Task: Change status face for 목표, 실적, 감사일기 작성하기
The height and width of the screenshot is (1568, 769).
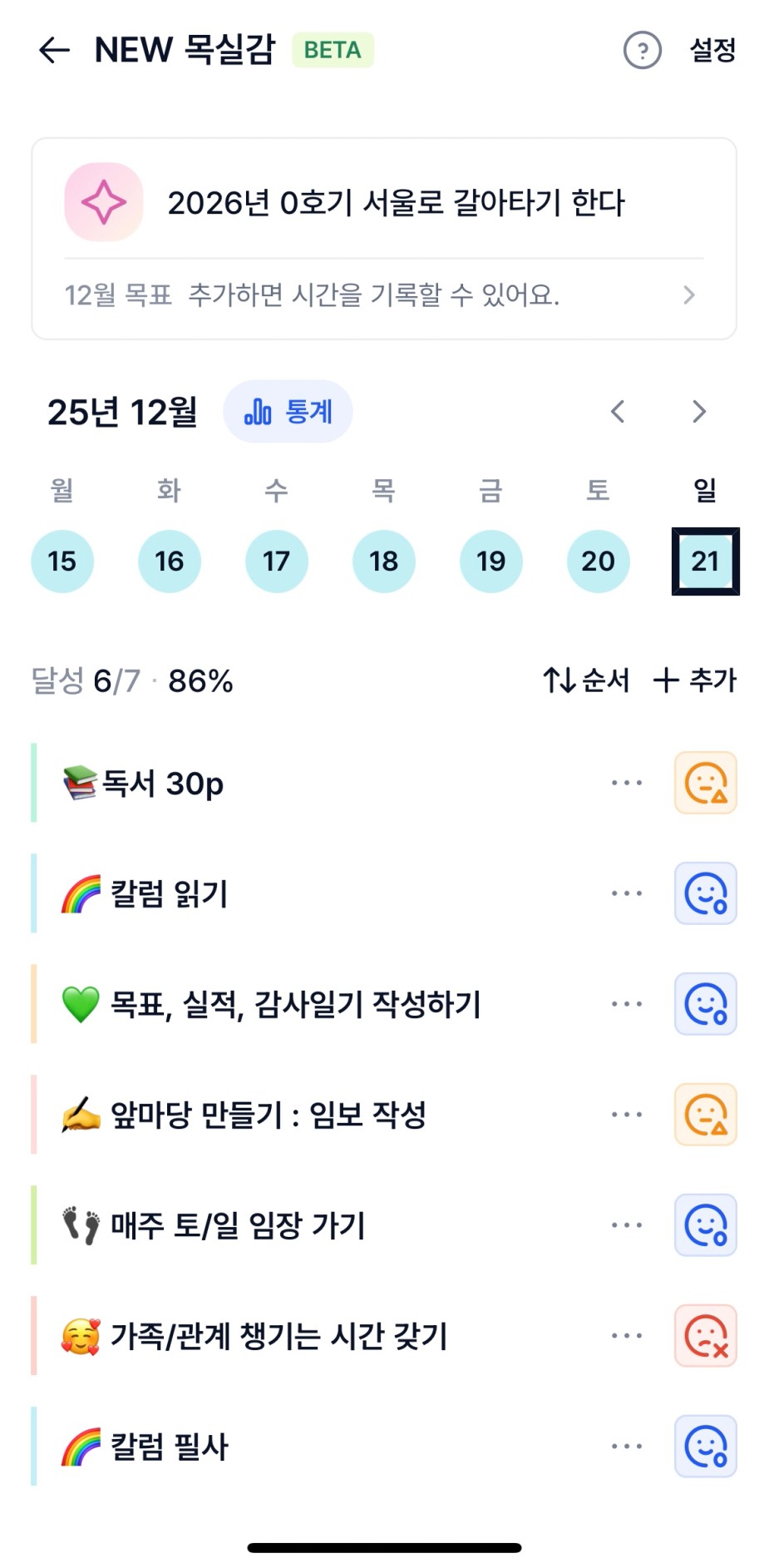Action: (705, 1004)
